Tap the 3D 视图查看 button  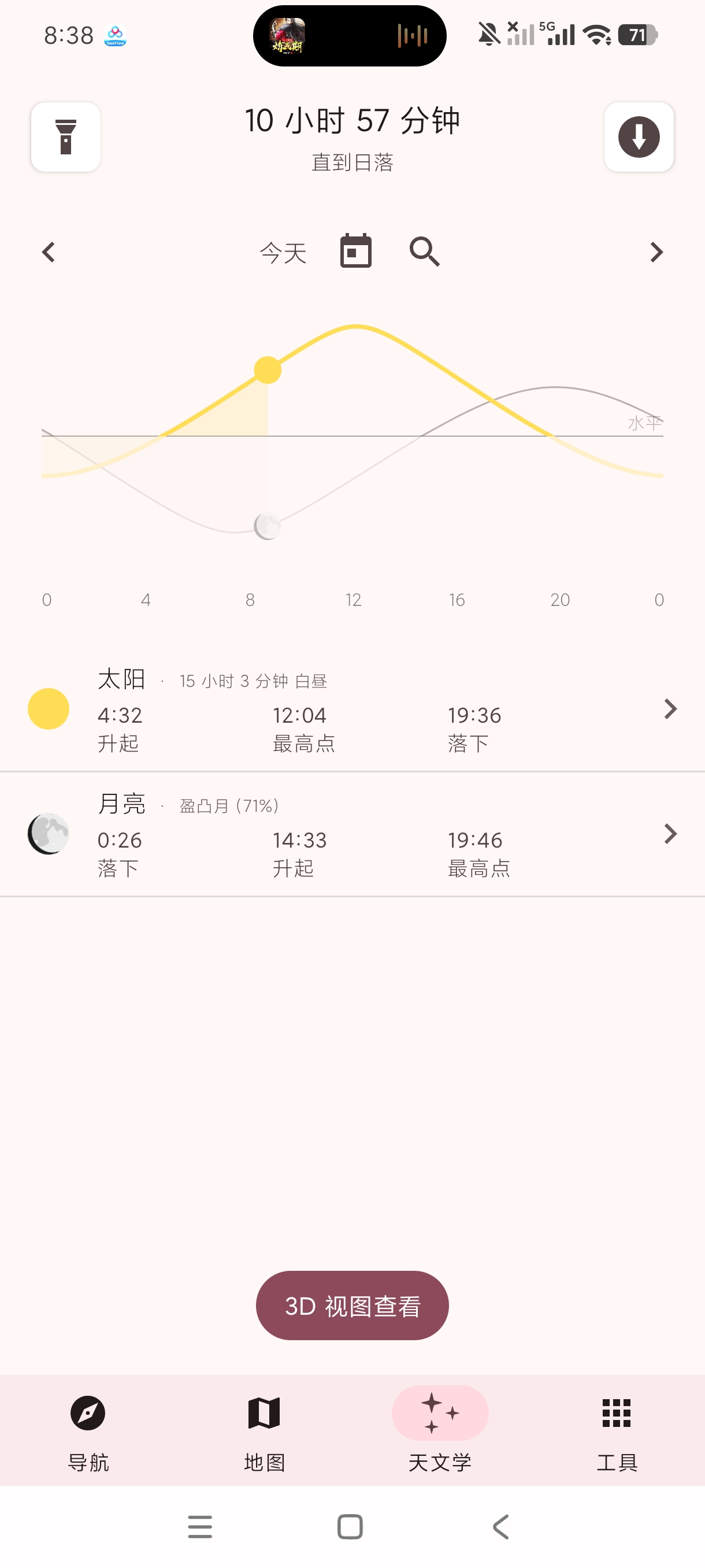352,1305
